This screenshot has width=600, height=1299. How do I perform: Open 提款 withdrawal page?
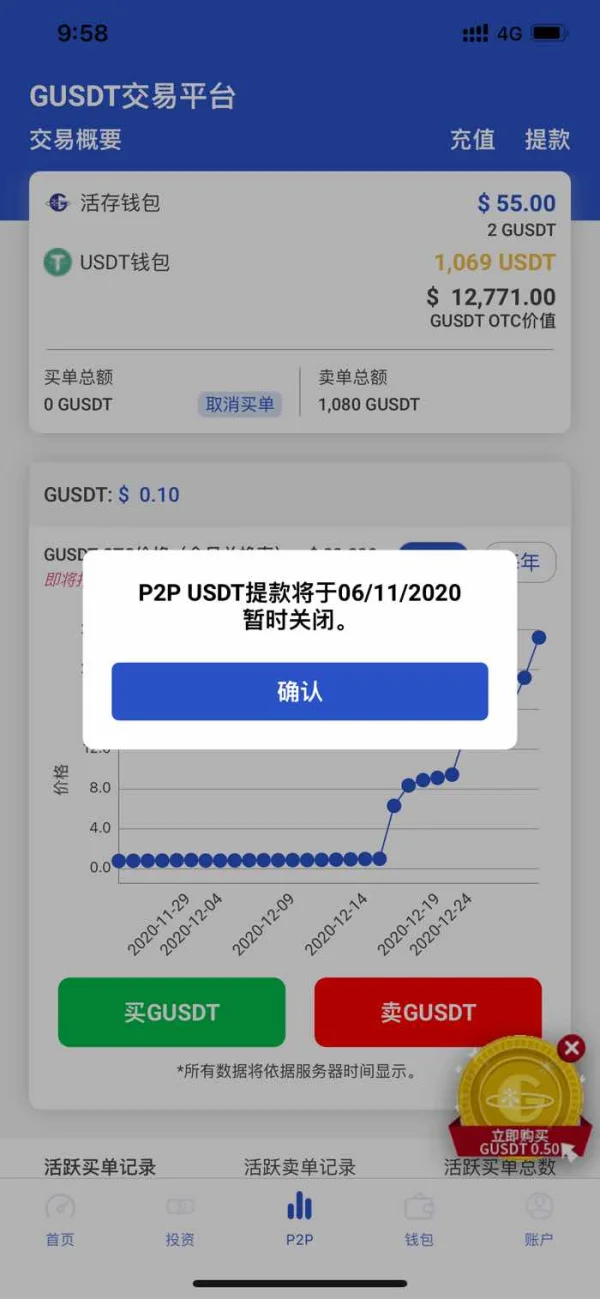coord(547,139)
